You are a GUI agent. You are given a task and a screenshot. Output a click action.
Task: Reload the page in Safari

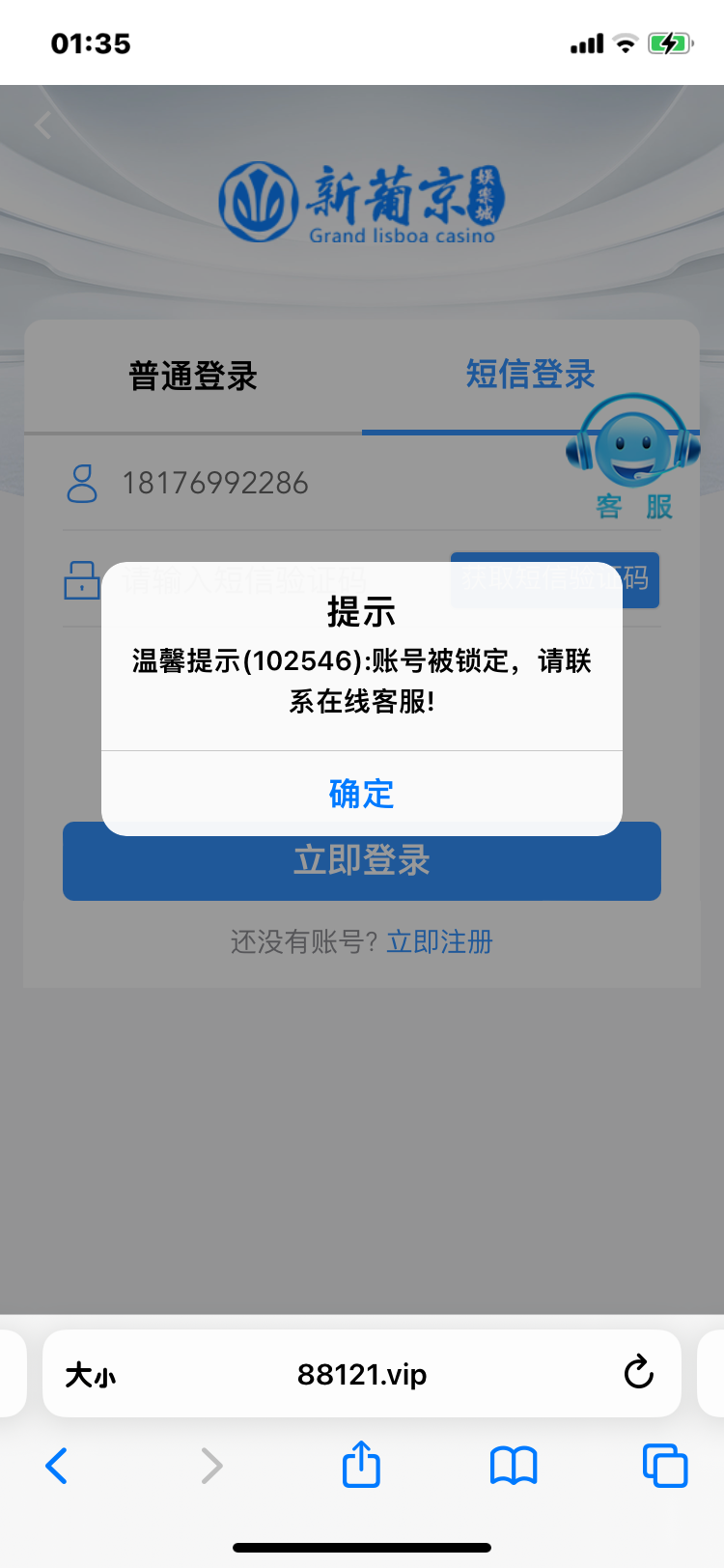click(638, 1372)
